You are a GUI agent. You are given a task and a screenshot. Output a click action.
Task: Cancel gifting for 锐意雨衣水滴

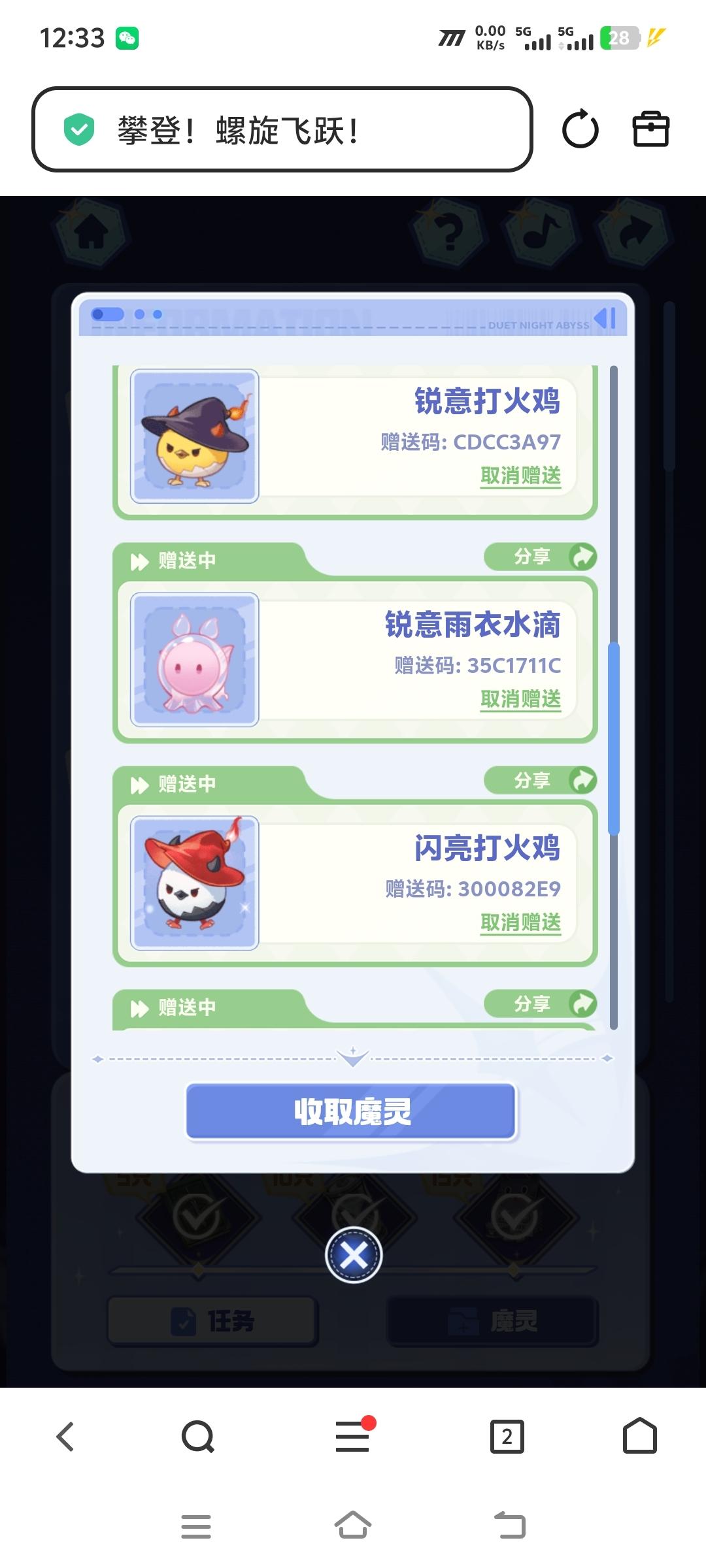point(520,699)
